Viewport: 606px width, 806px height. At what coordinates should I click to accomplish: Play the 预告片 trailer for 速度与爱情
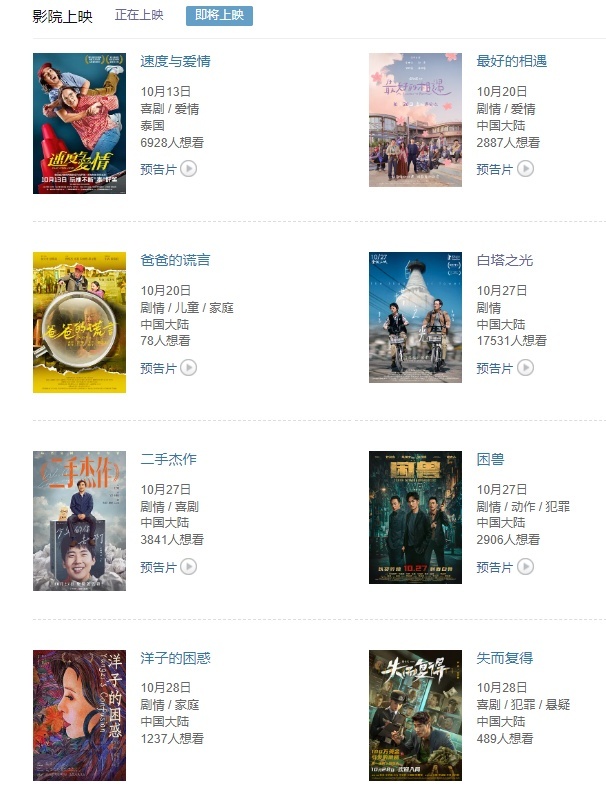169,169
